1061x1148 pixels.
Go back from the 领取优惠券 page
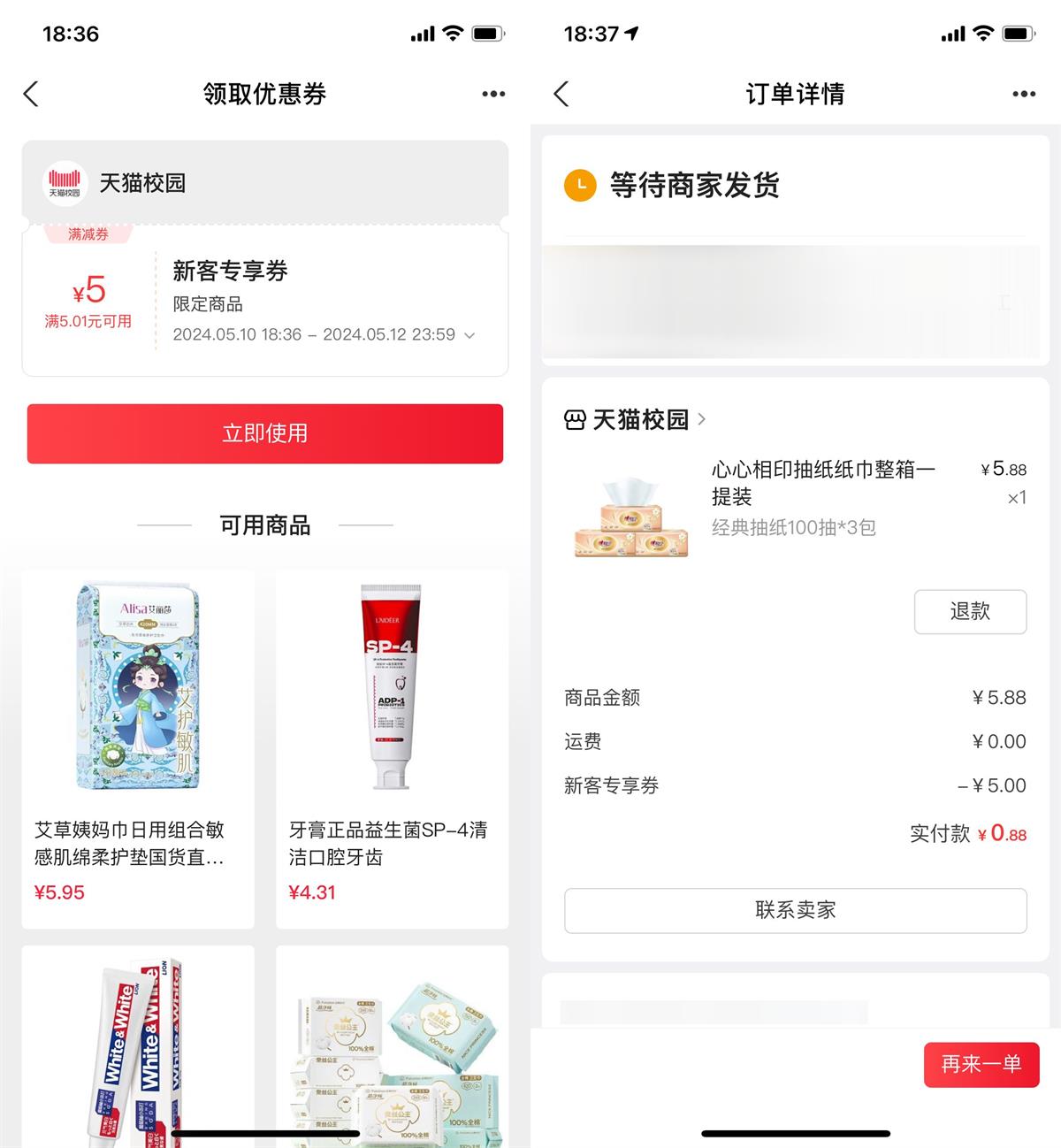click(x=32, y=94)
